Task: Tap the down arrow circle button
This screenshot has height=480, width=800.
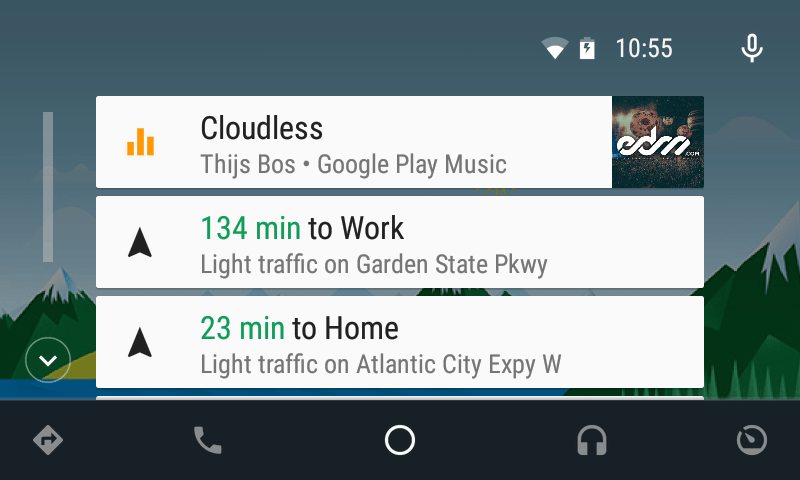Action: (x=48, y=360)
